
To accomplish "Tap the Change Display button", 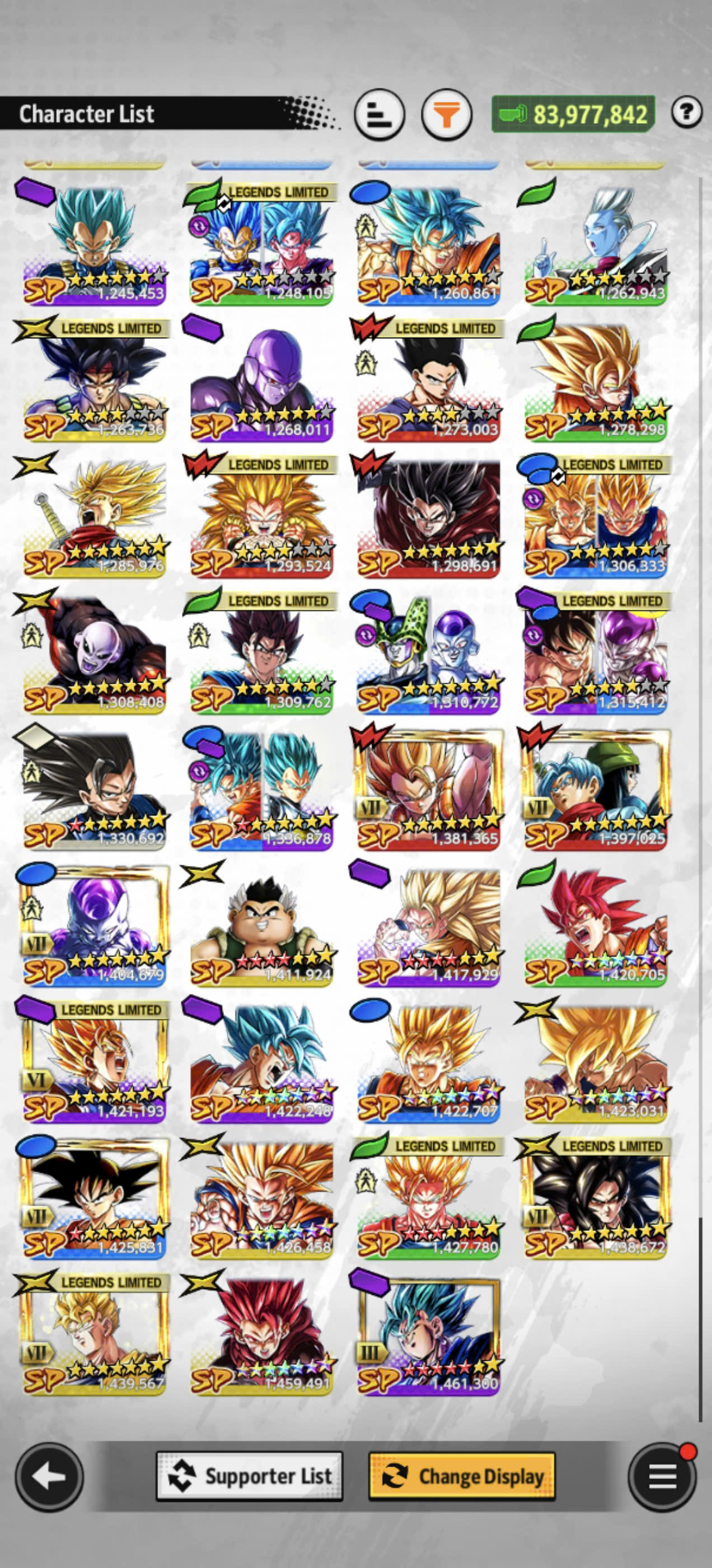I will [x=462, y=1476].
